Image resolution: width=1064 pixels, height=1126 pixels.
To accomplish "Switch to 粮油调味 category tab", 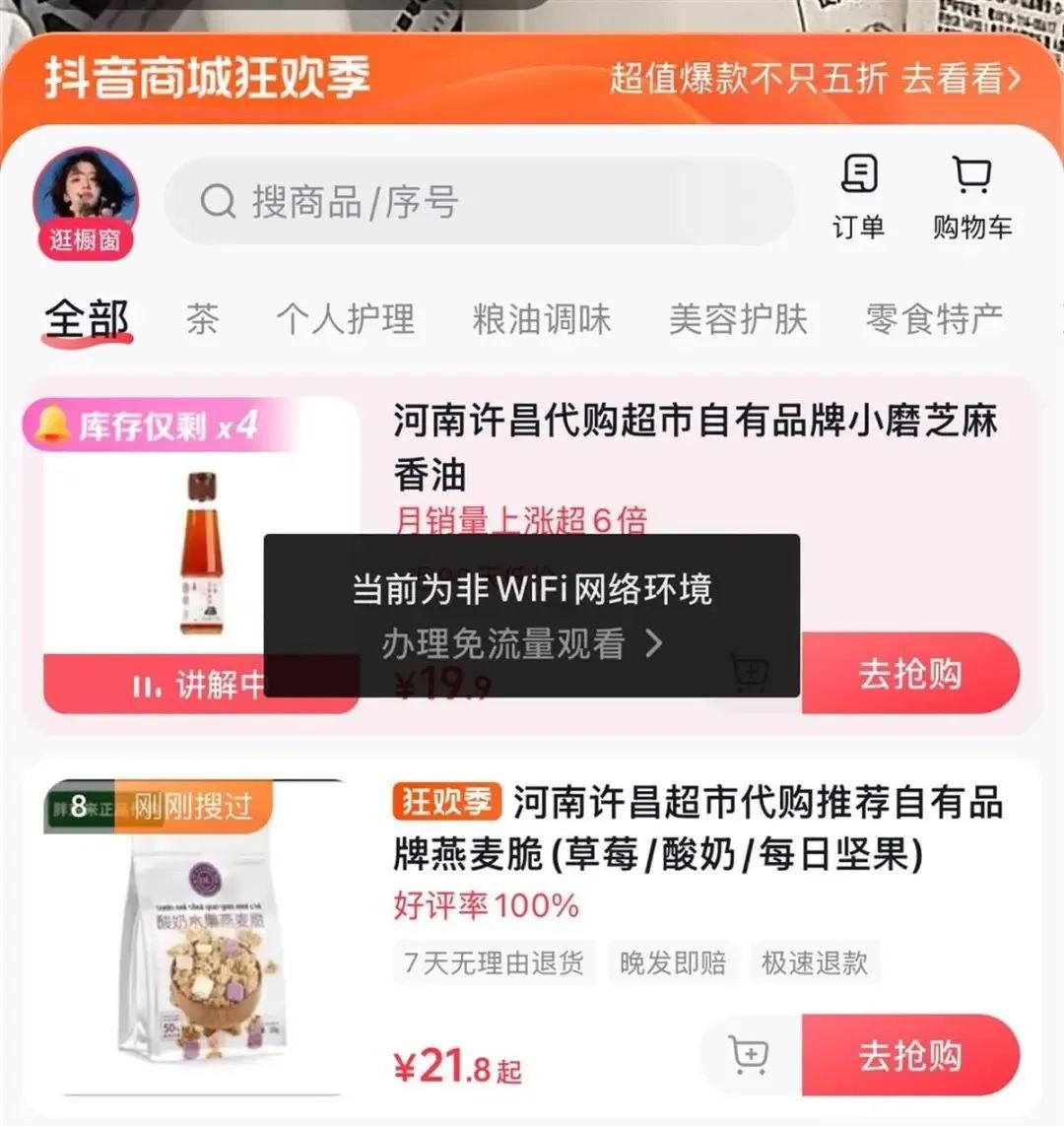I will pyautogui.click(x=541, y=319).
